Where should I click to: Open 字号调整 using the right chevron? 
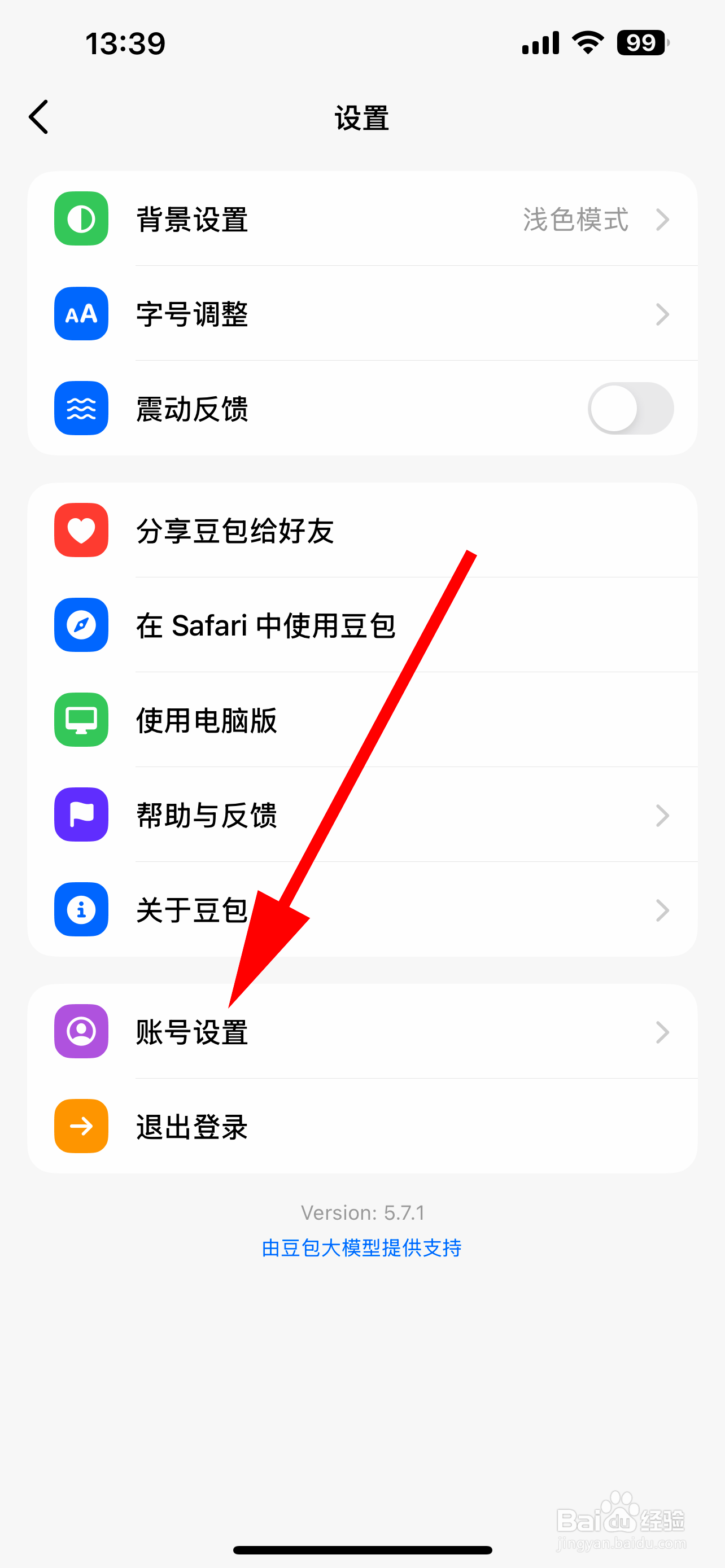click(663, 314)
